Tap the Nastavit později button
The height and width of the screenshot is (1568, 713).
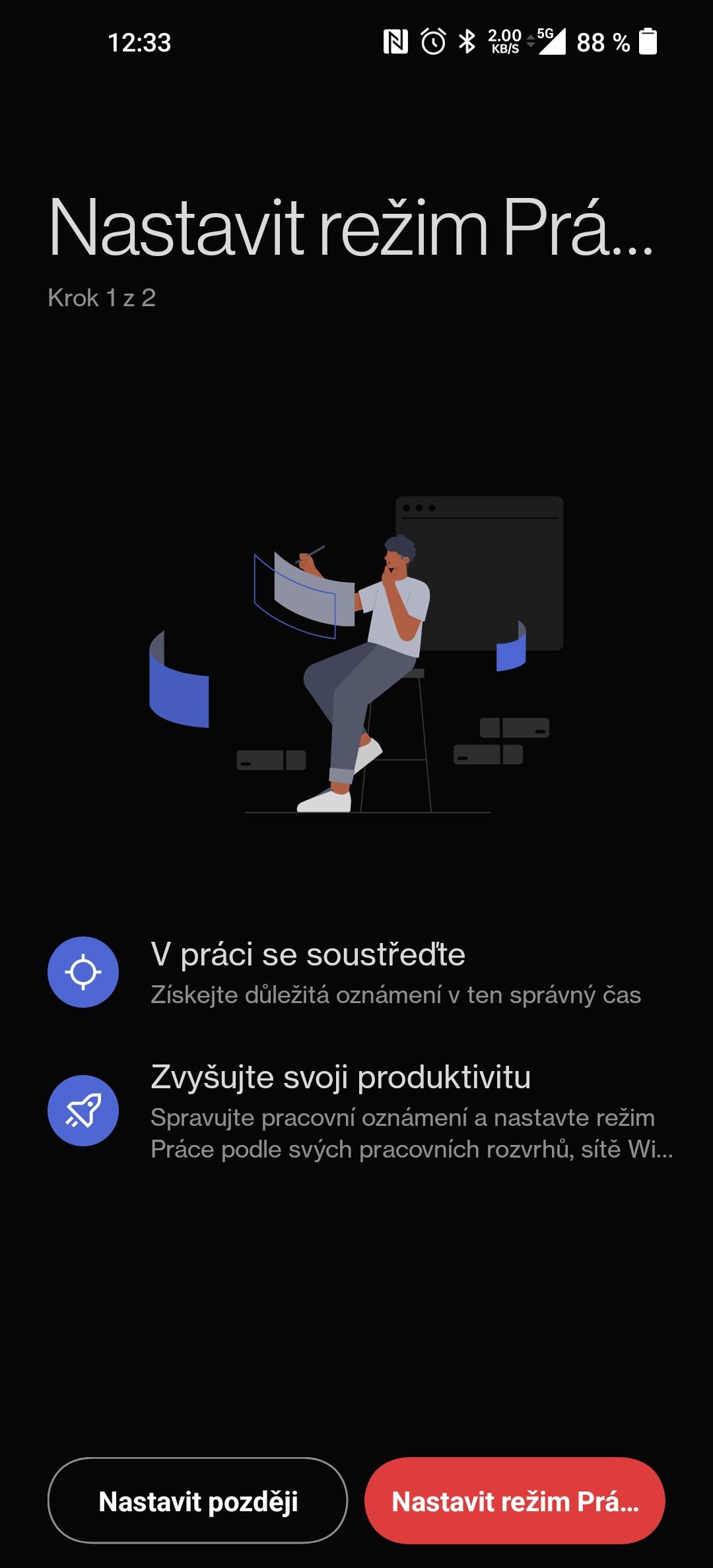[197, 1501]
